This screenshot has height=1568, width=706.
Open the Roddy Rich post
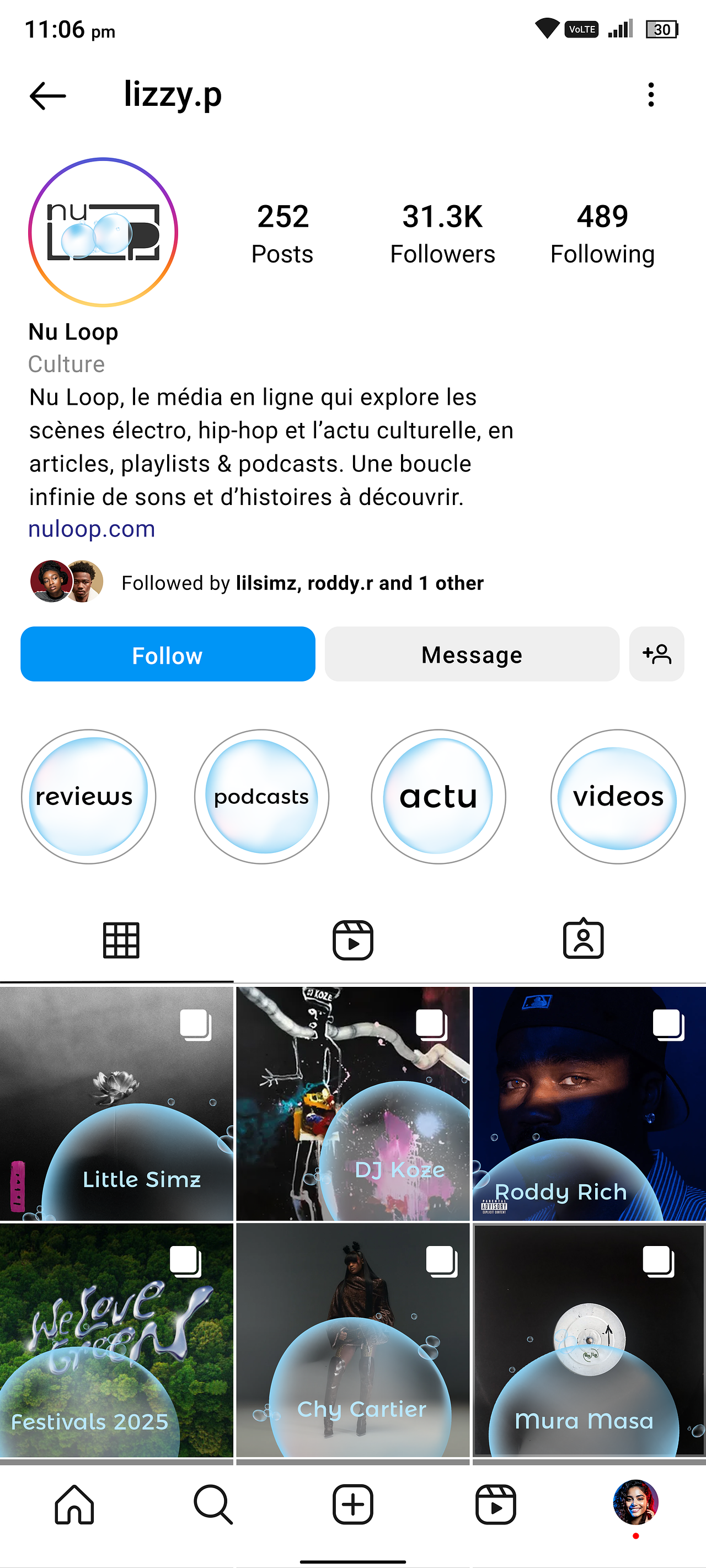point(589,1103)
